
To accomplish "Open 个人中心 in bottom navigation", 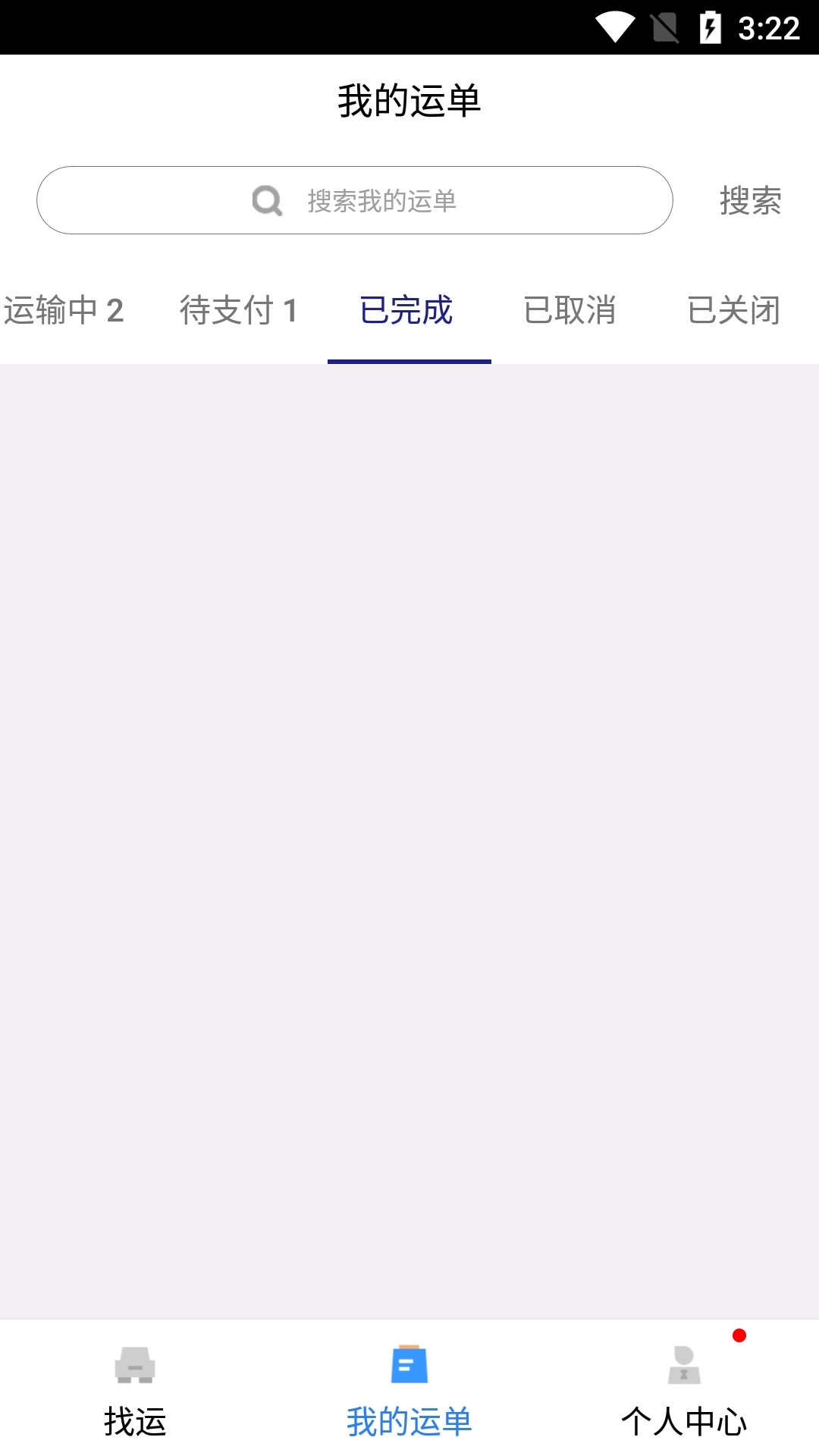I will 684,1391.
